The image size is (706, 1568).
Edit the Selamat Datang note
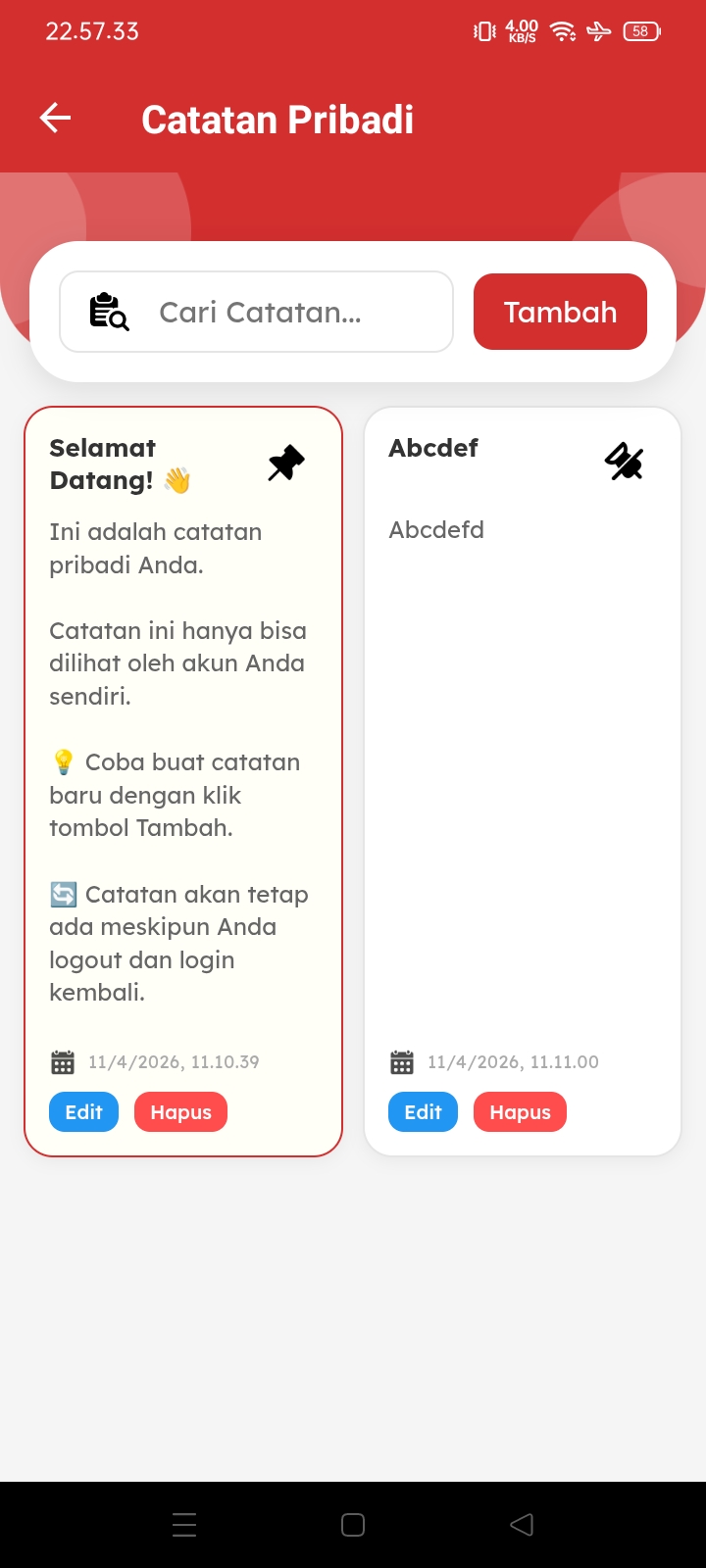pos(83,1112)
